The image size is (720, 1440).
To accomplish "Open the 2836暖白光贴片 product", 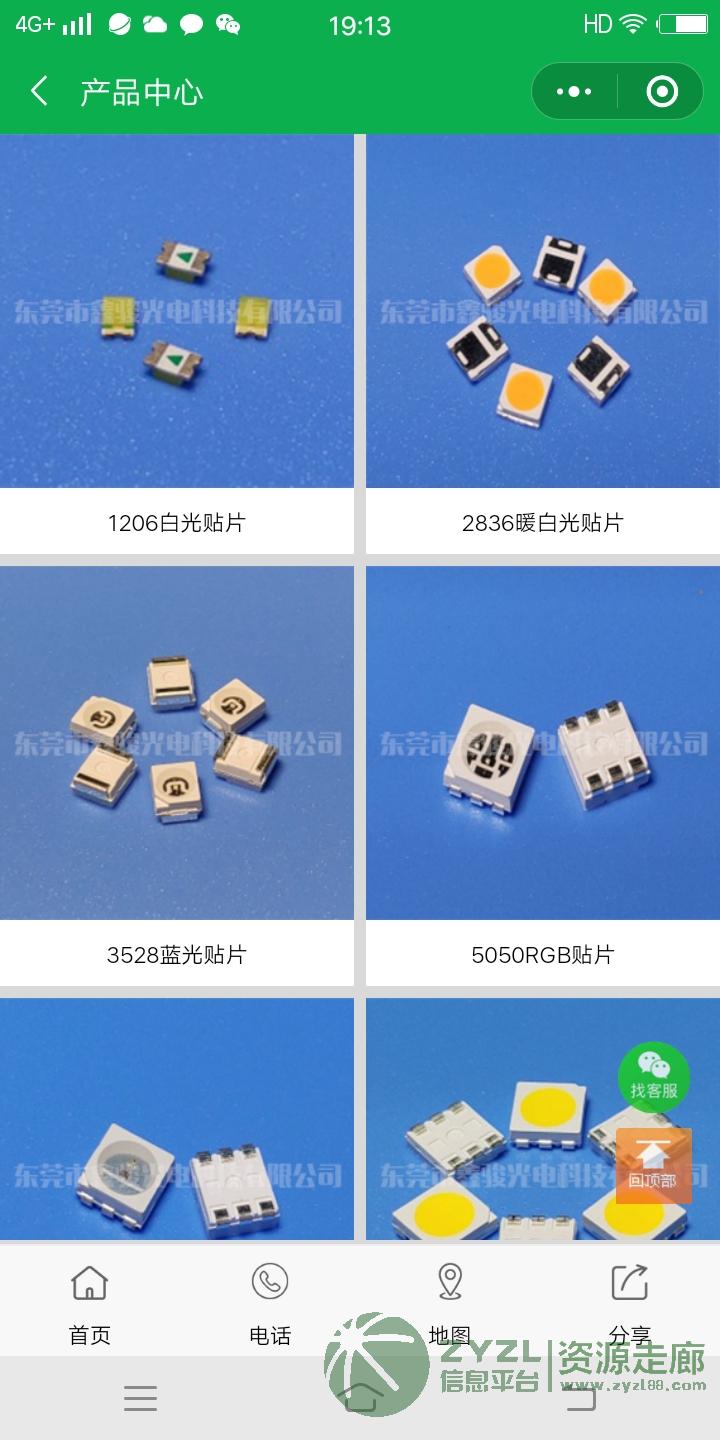I will pos(543,344).
